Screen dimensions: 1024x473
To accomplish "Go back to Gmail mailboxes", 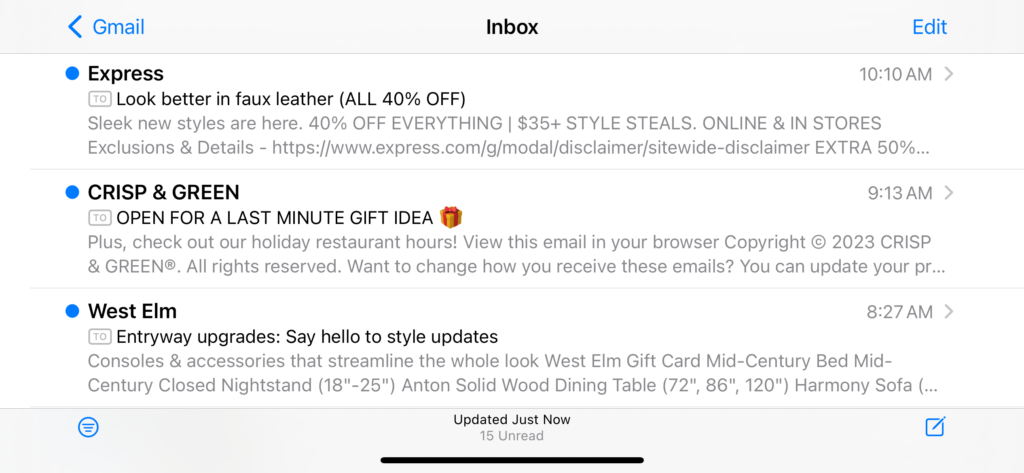I will click(105, 27).
